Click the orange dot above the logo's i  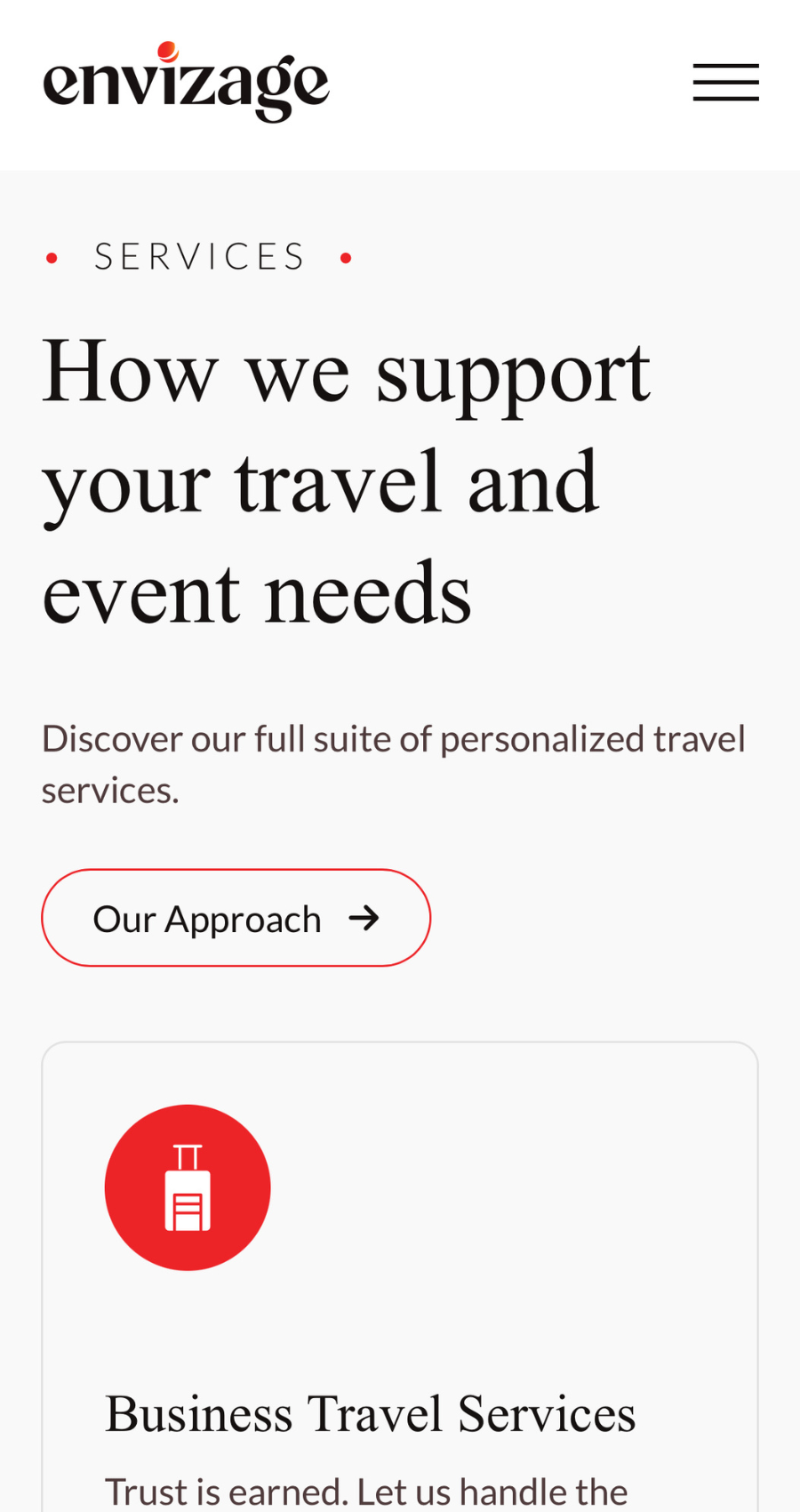167,50
